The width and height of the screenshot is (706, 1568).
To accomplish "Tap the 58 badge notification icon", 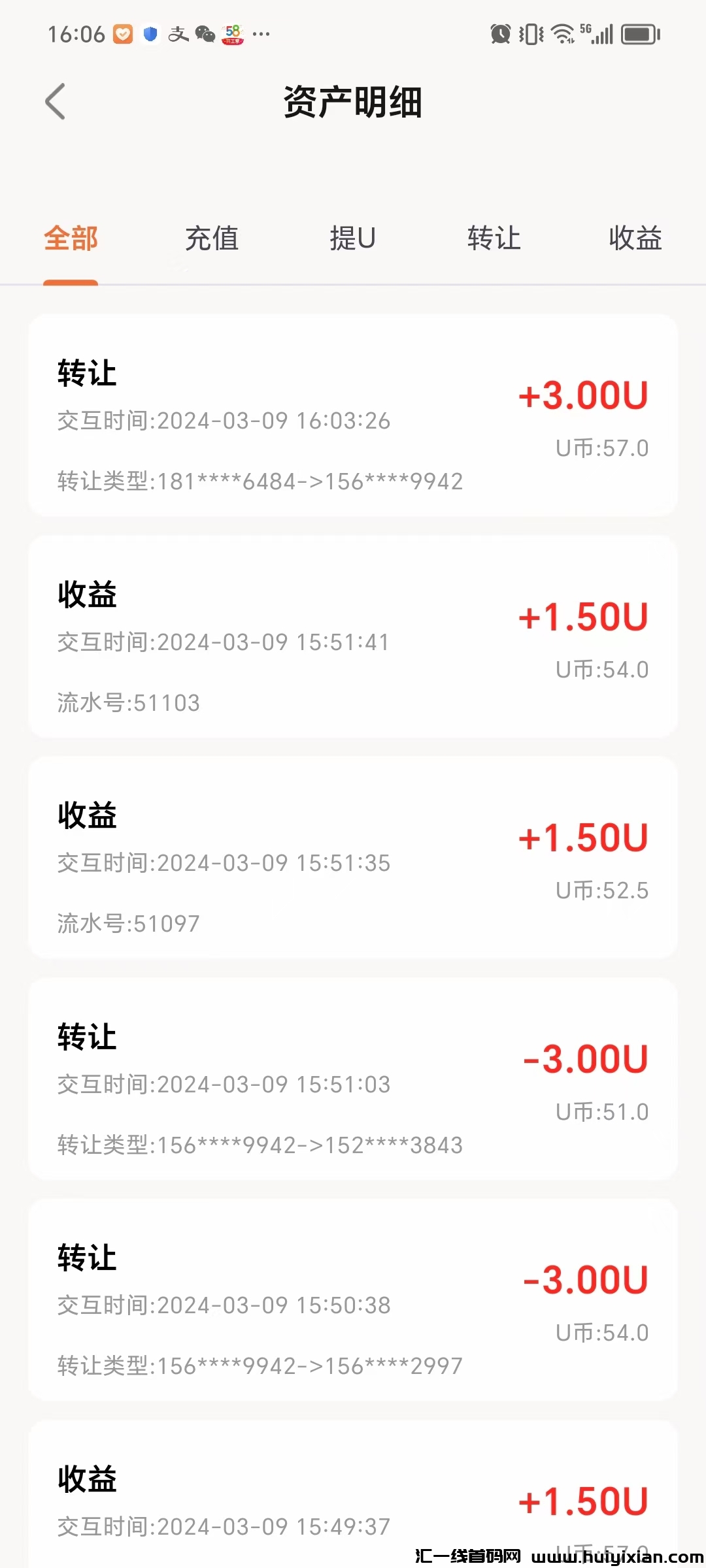I will (x=233, y=34).
